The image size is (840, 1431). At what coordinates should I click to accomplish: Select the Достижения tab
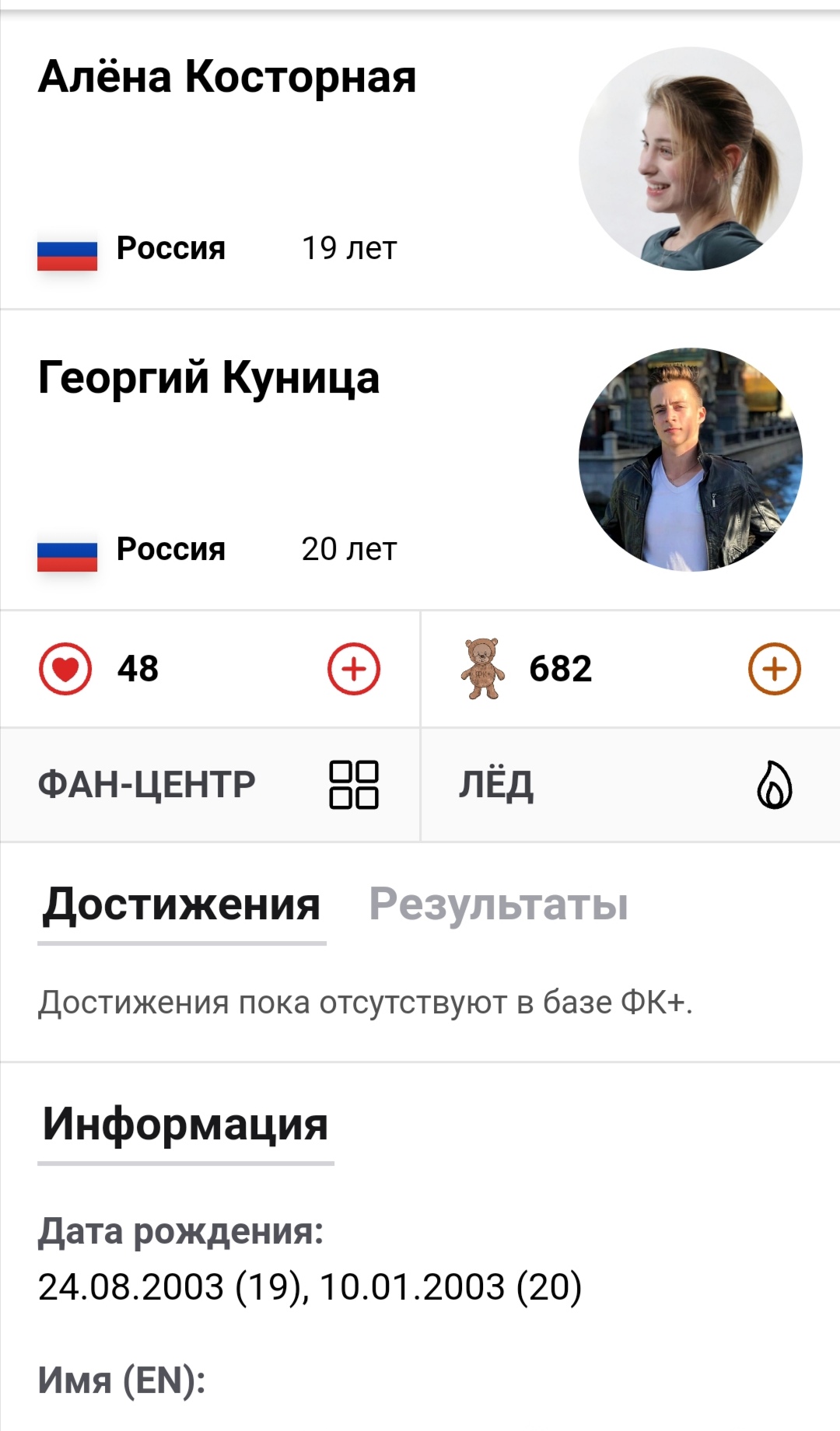coord(181,904)
